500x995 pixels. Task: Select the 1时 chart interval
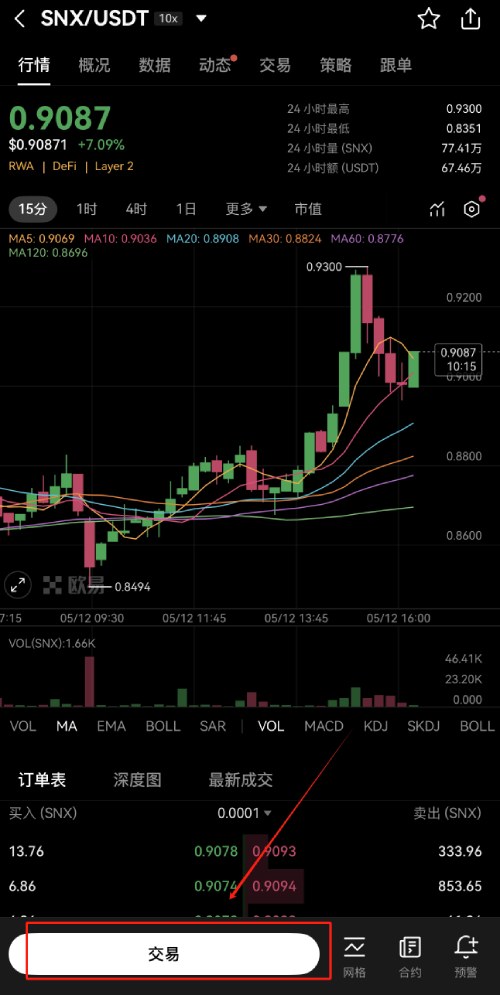tap(86, 209)
